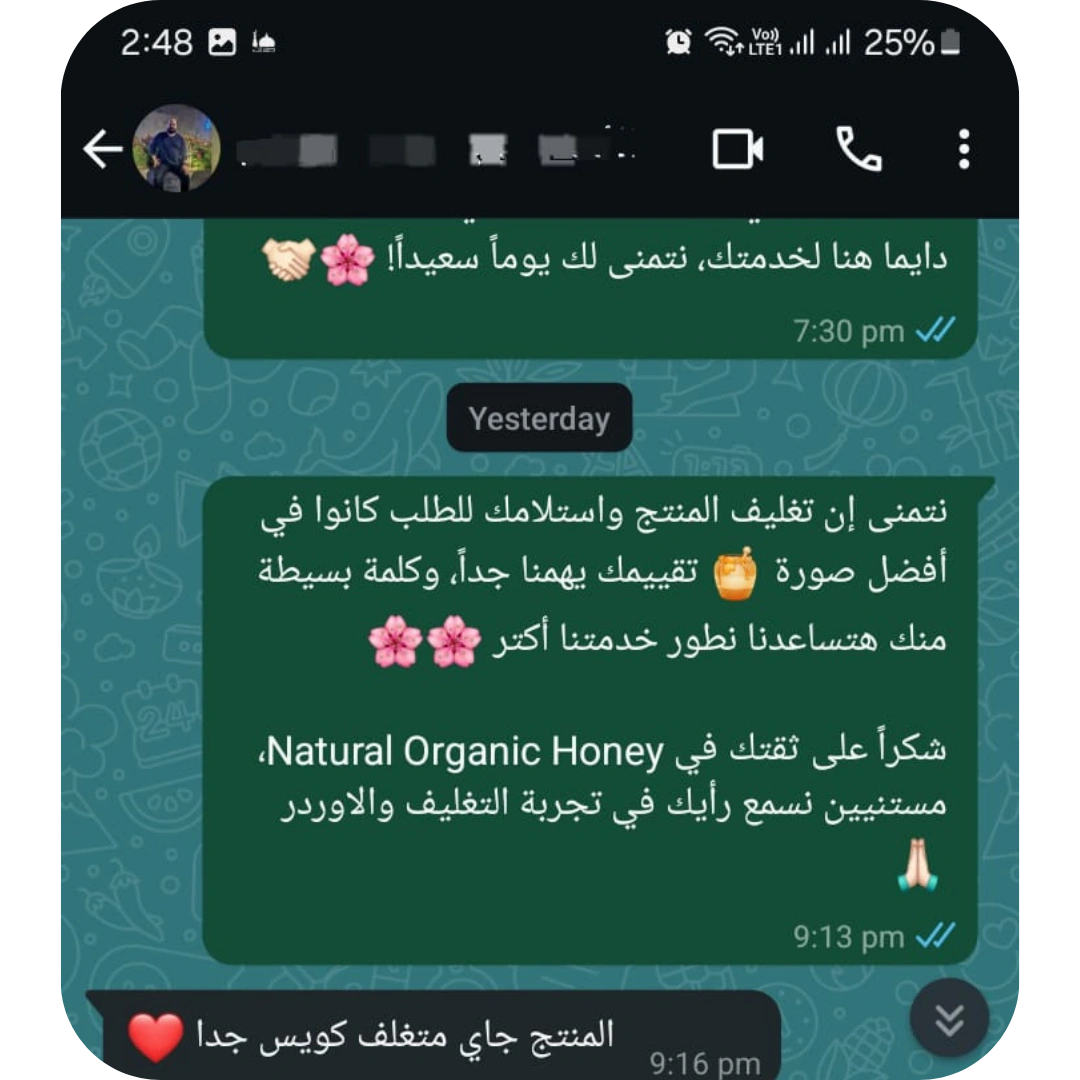Go back to the chats list

click(102, 150)
